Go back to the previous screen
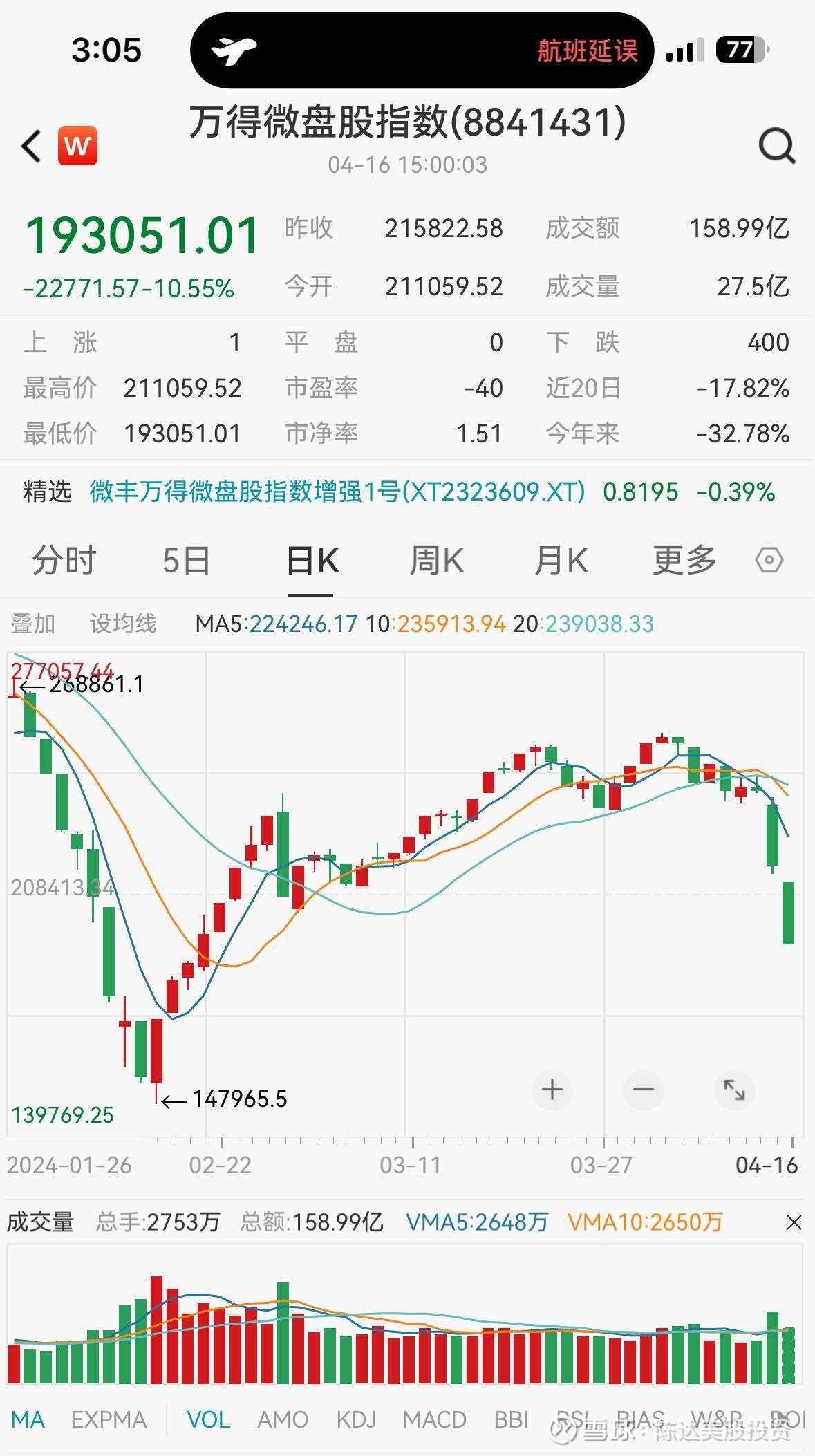The height and width of the screenshot is (1456, 815). tap(32, 147)
